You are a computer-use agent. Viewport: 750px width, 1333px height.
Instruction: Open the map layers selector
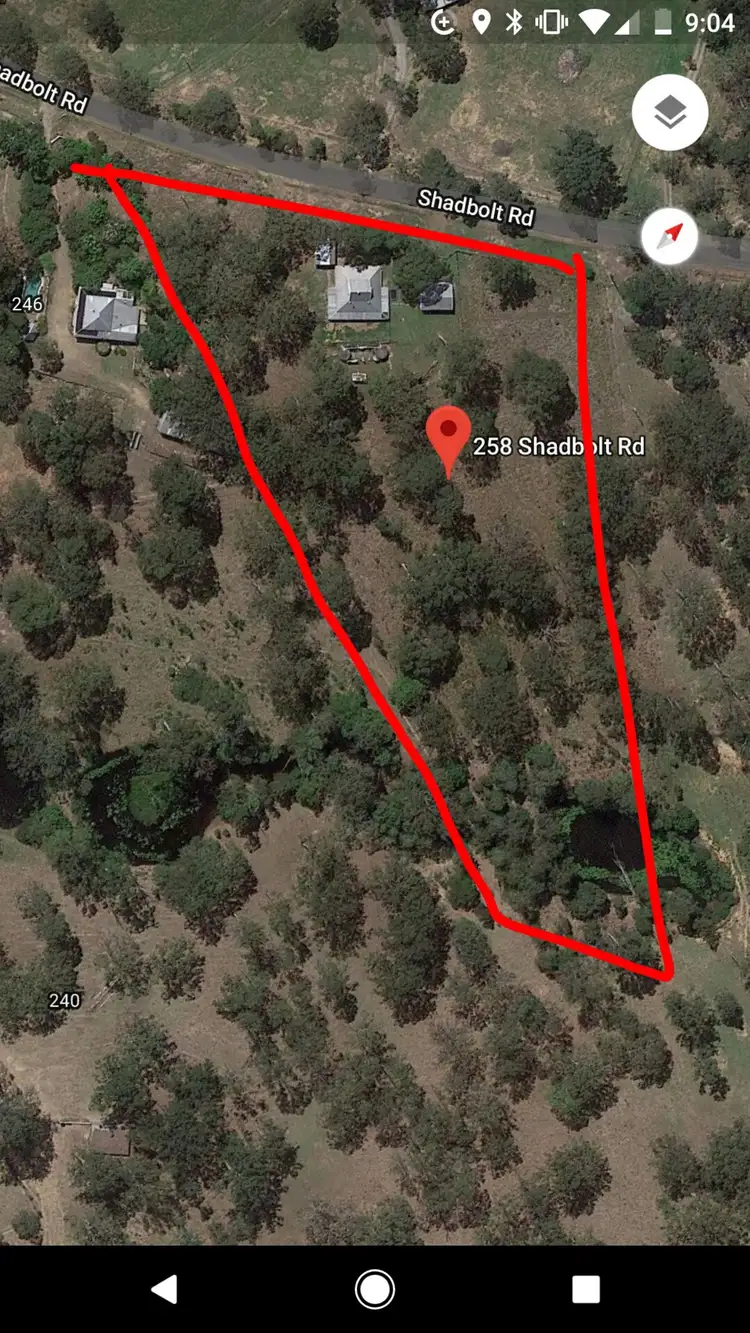point(668,113)
